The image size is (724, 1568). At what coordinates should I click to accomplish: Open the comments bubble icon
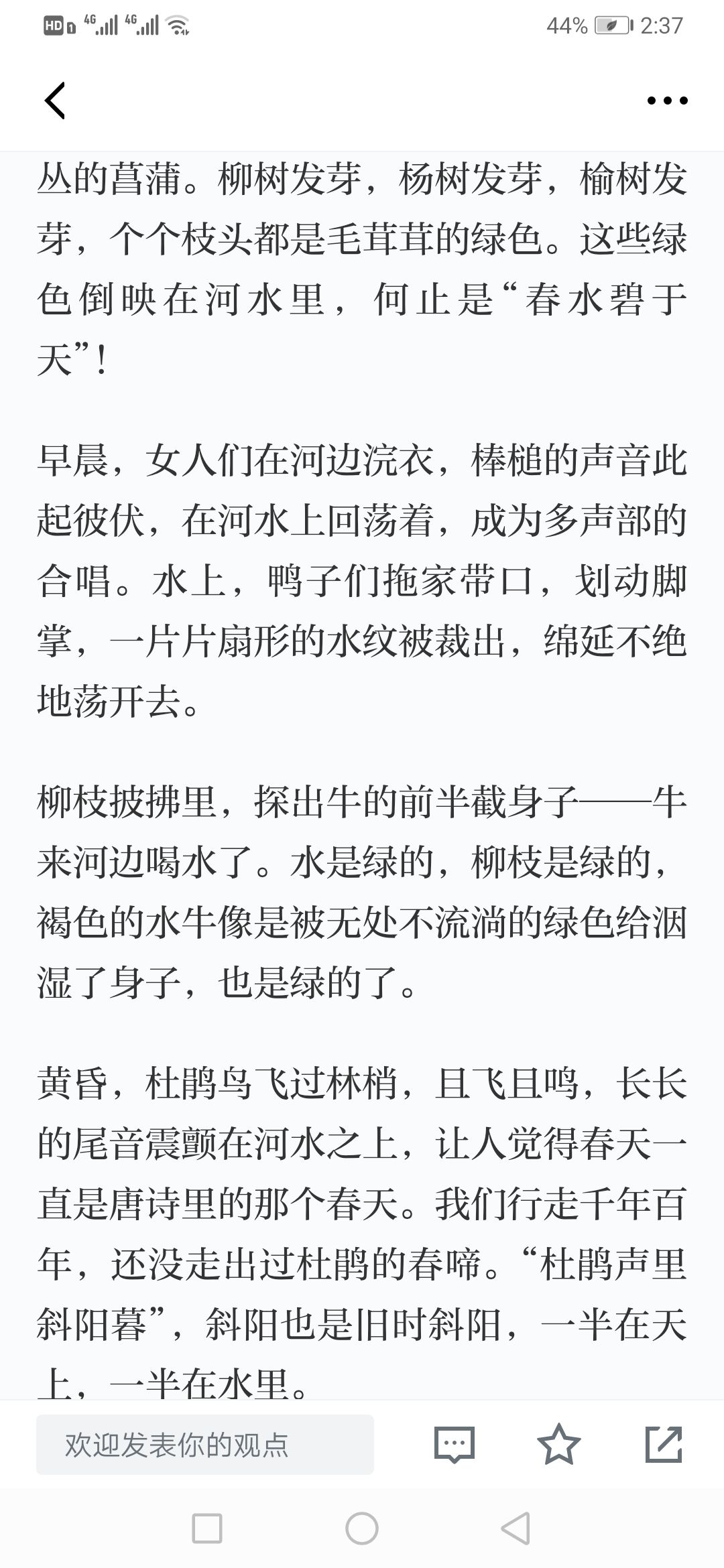455,1444
